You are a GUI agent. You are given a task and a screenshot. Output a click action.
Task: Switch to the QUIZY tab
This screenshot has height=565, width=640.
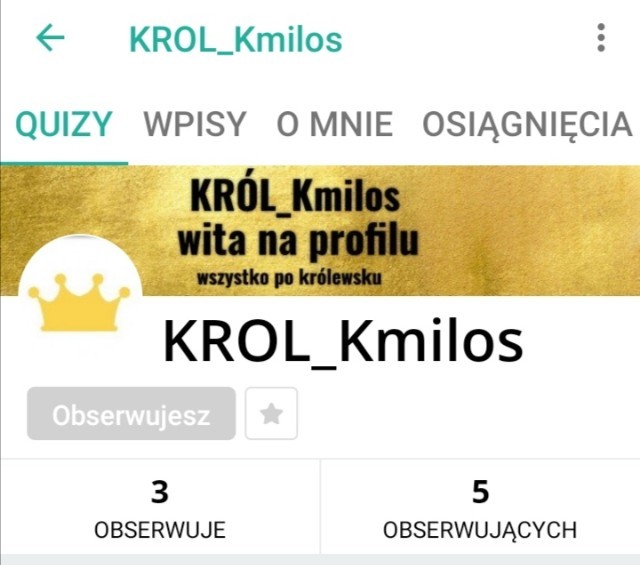point(64,125)
